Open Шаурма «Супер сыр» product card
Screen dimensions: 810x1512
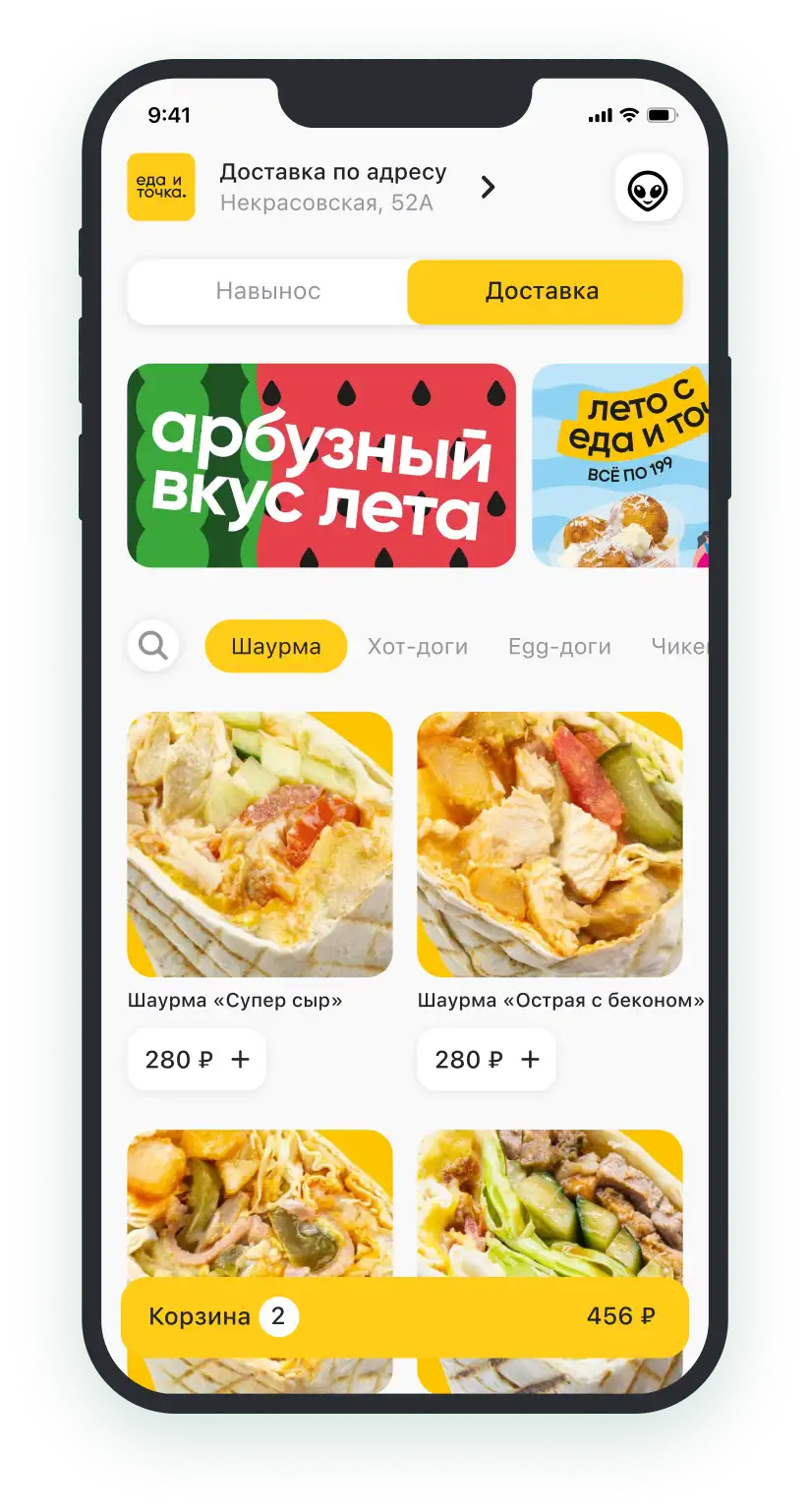pyautogui.click(x=260, y=843)
